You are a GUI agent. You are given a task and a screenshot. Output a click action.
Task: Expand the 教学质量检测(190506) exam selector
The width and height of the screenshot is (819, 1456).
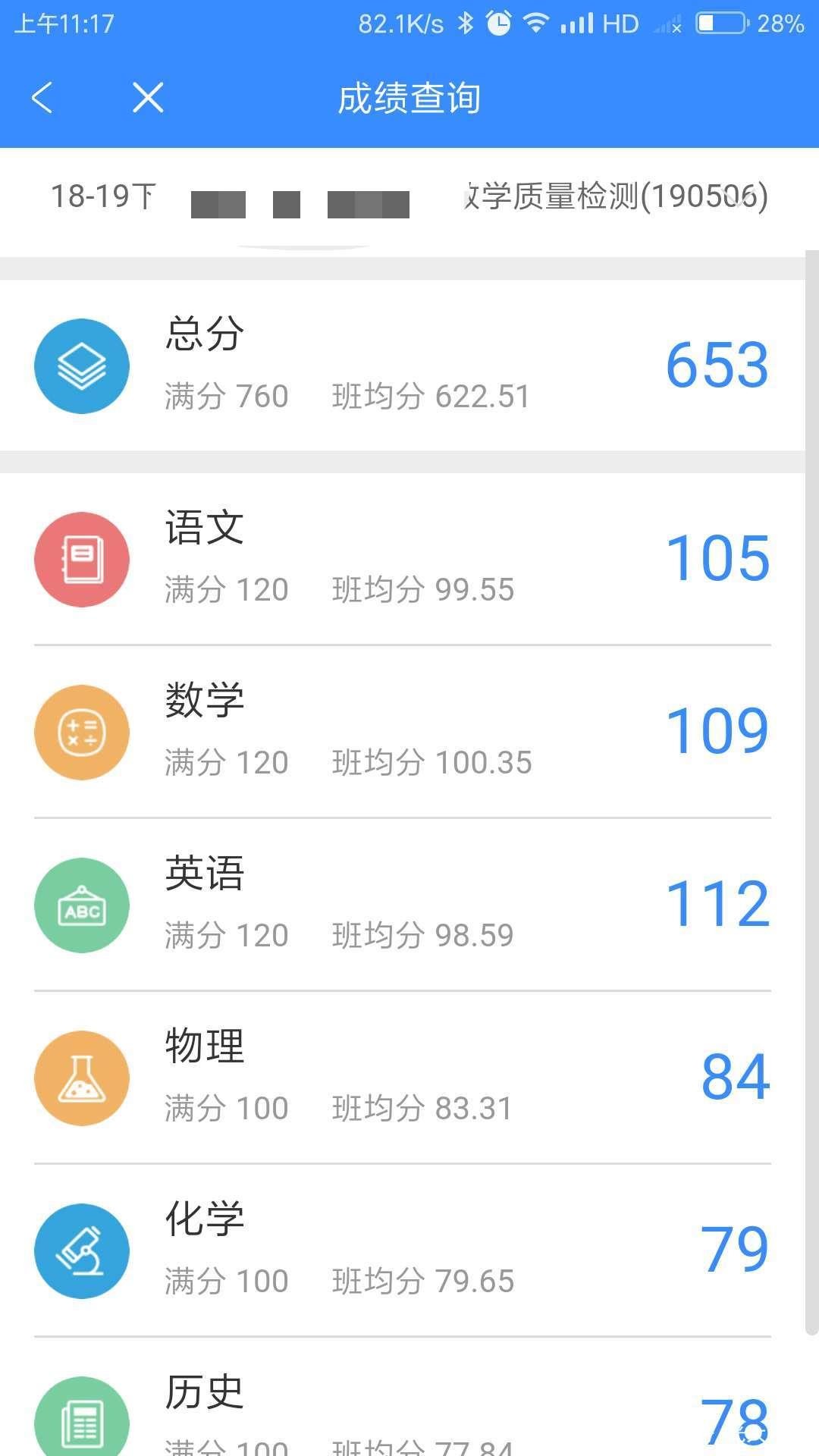pos(614,196)
